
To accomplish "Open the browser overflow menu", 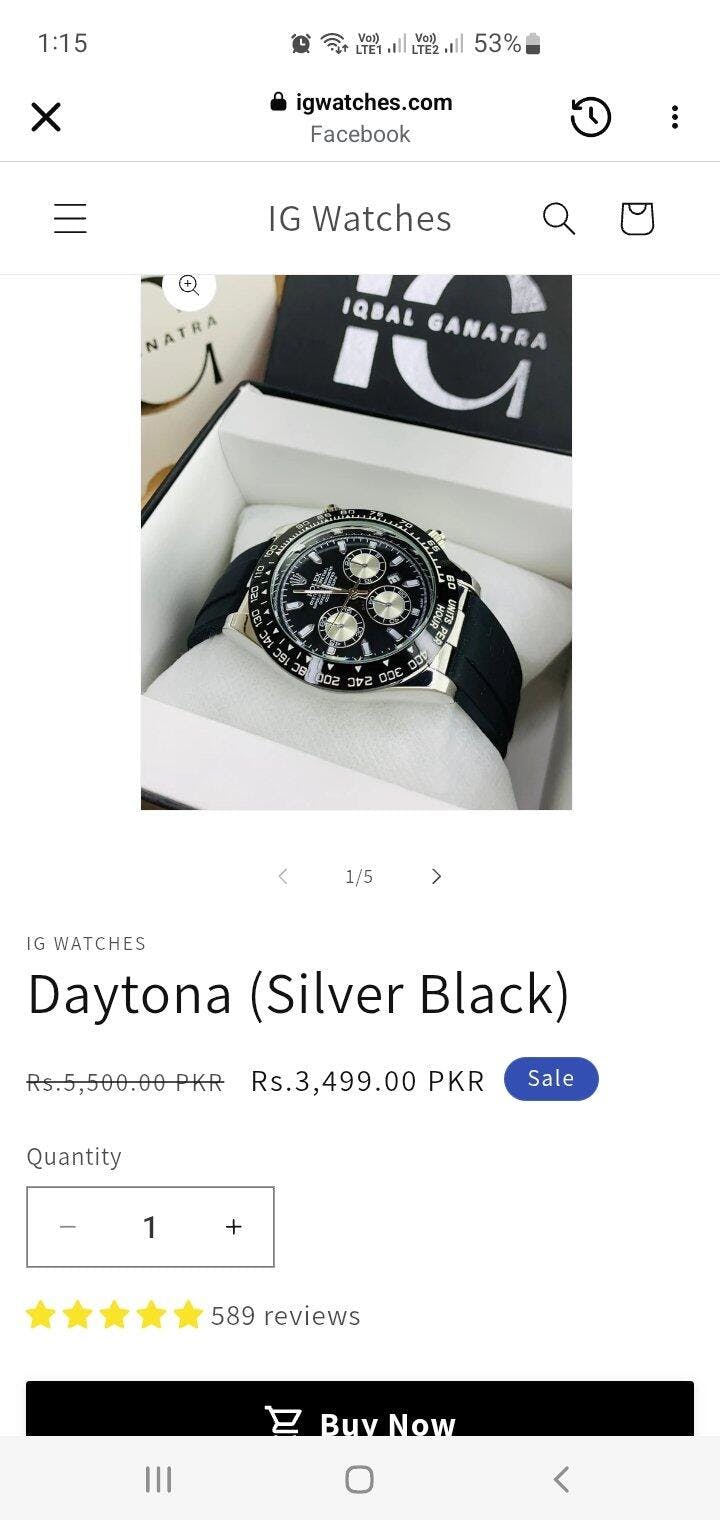I will point(675,118).
